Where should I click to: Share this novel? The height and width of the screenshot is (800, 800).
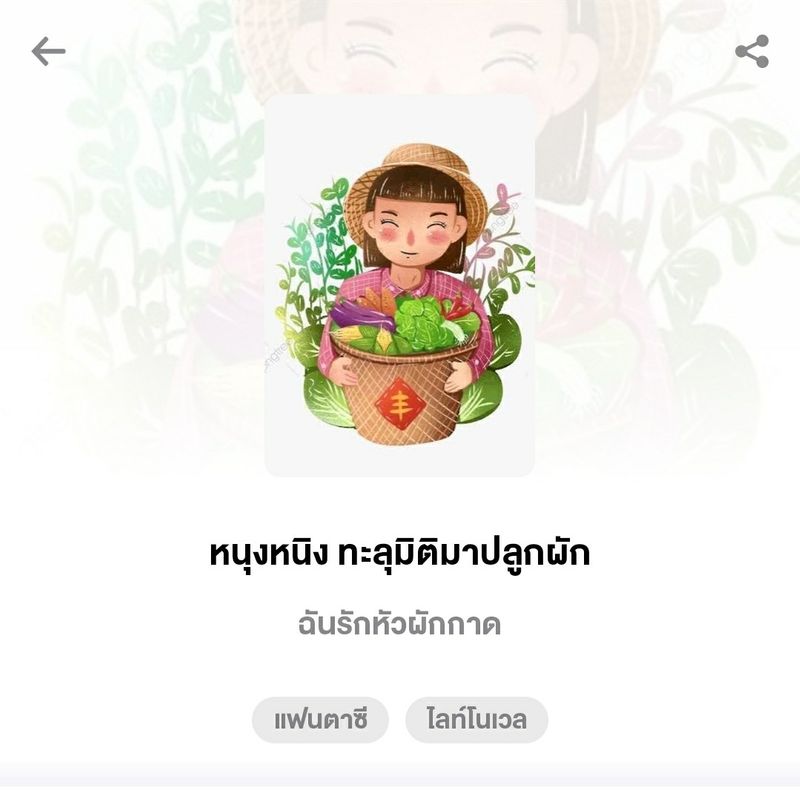click(752, 51)
